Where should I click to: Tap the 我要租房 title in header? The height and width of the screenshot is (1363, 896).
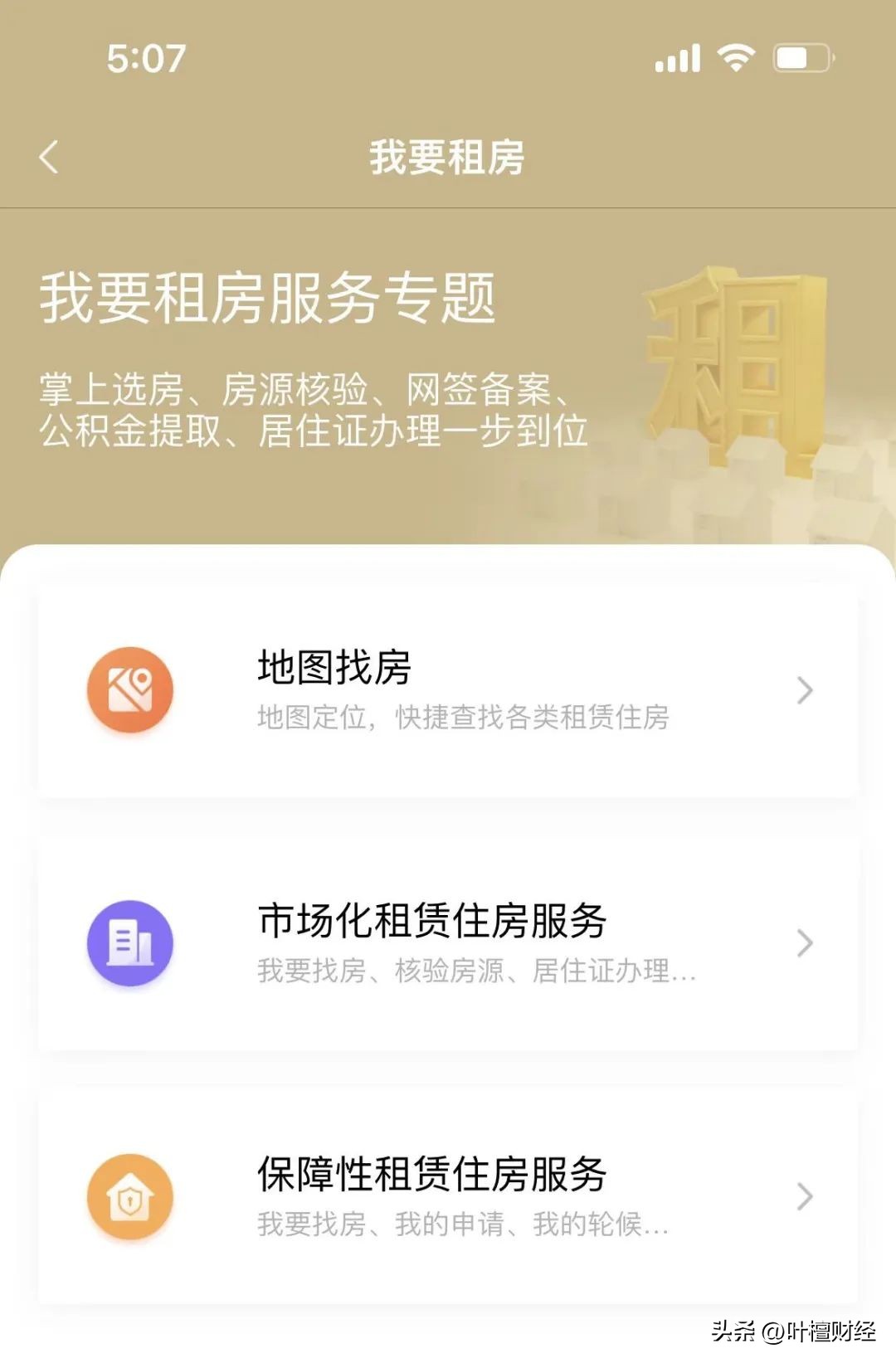pyautogui.click(x=448, y=155)
